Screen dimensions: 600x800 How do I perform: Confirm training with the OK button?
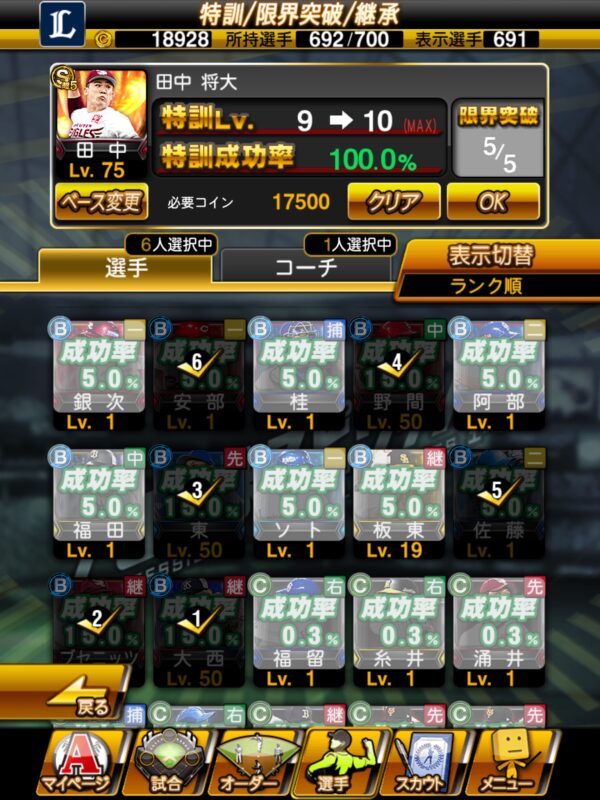(x=493, y=201)
